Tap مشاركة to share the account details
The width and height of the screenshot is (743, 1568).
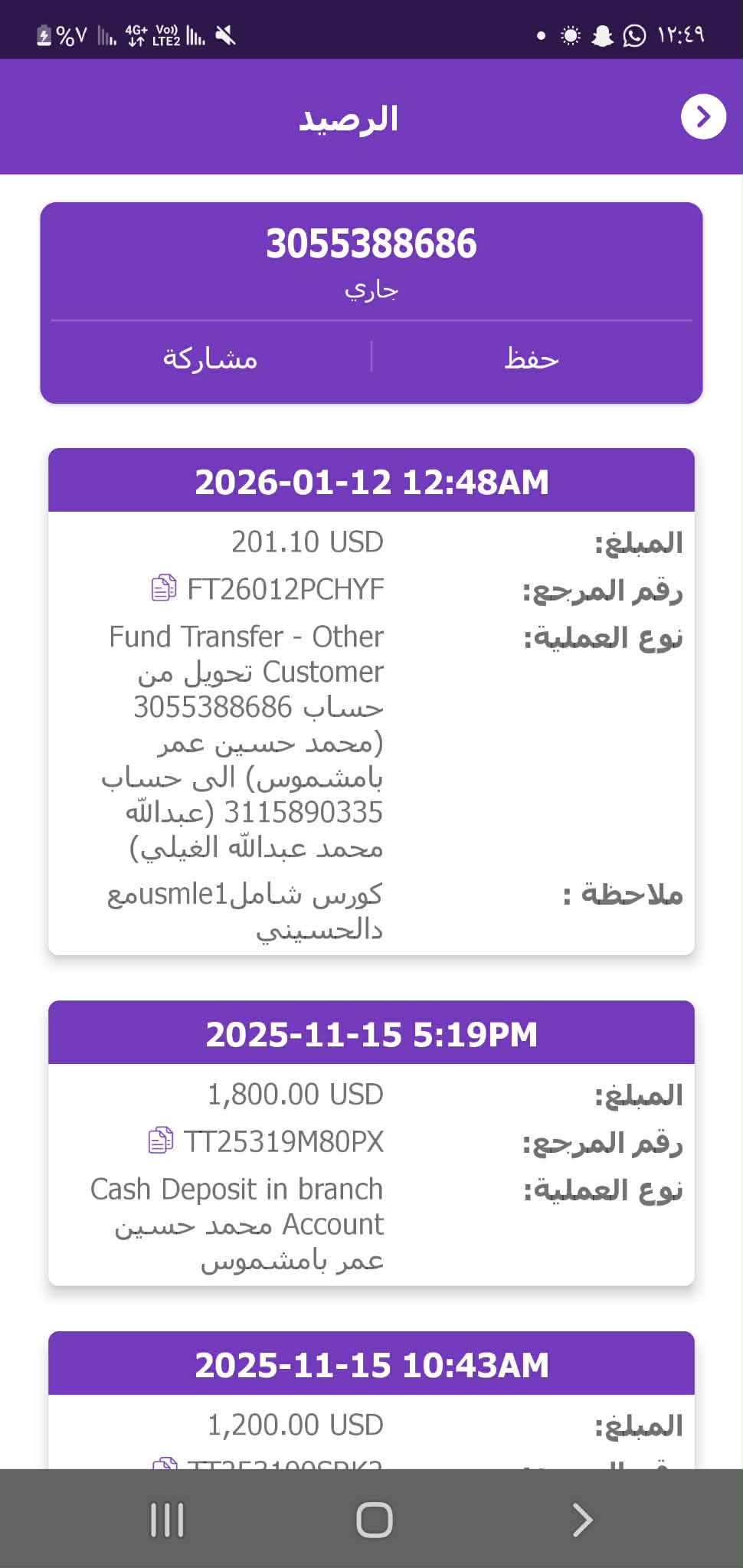(x=211, y=358)
